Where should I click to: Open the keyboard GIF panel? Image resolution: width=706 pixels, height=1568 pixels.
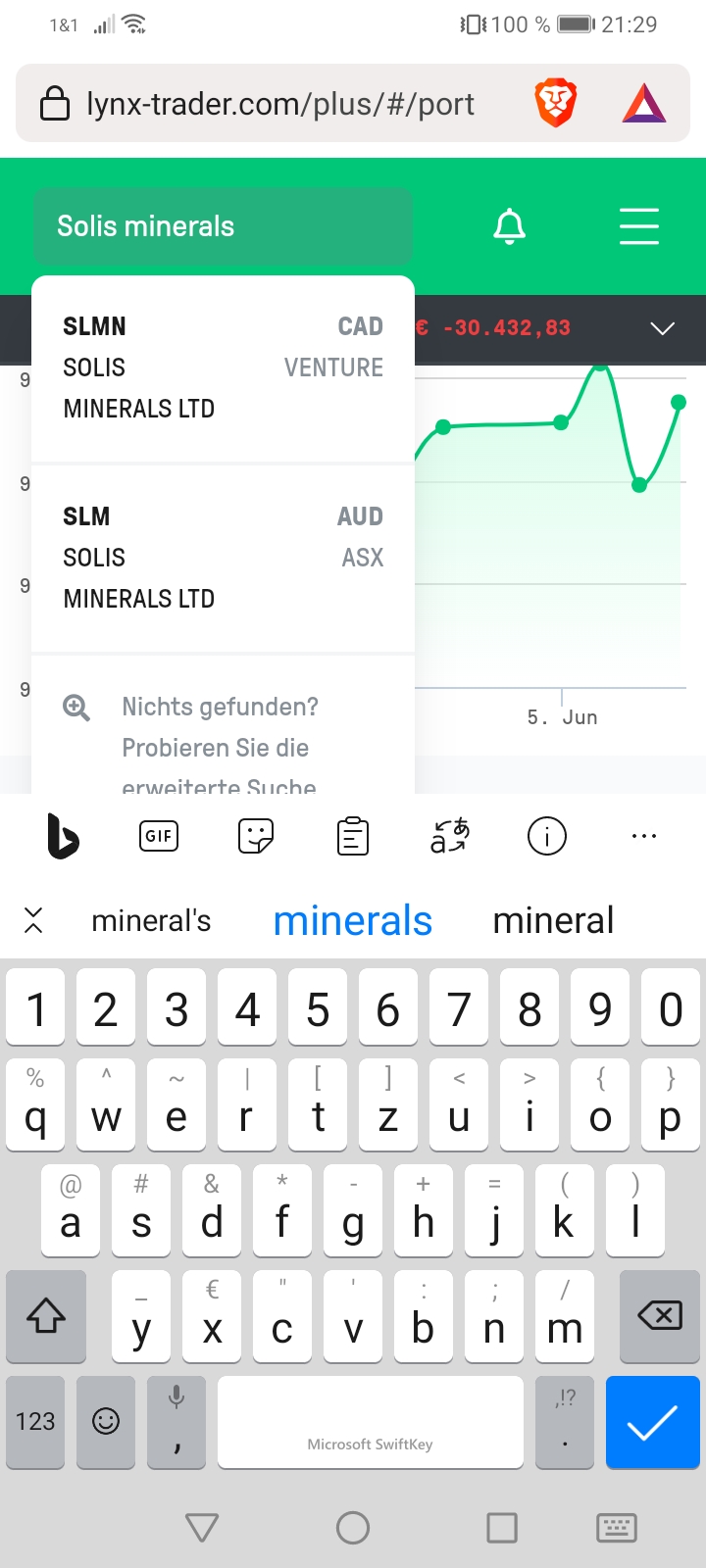pos(159,836)
